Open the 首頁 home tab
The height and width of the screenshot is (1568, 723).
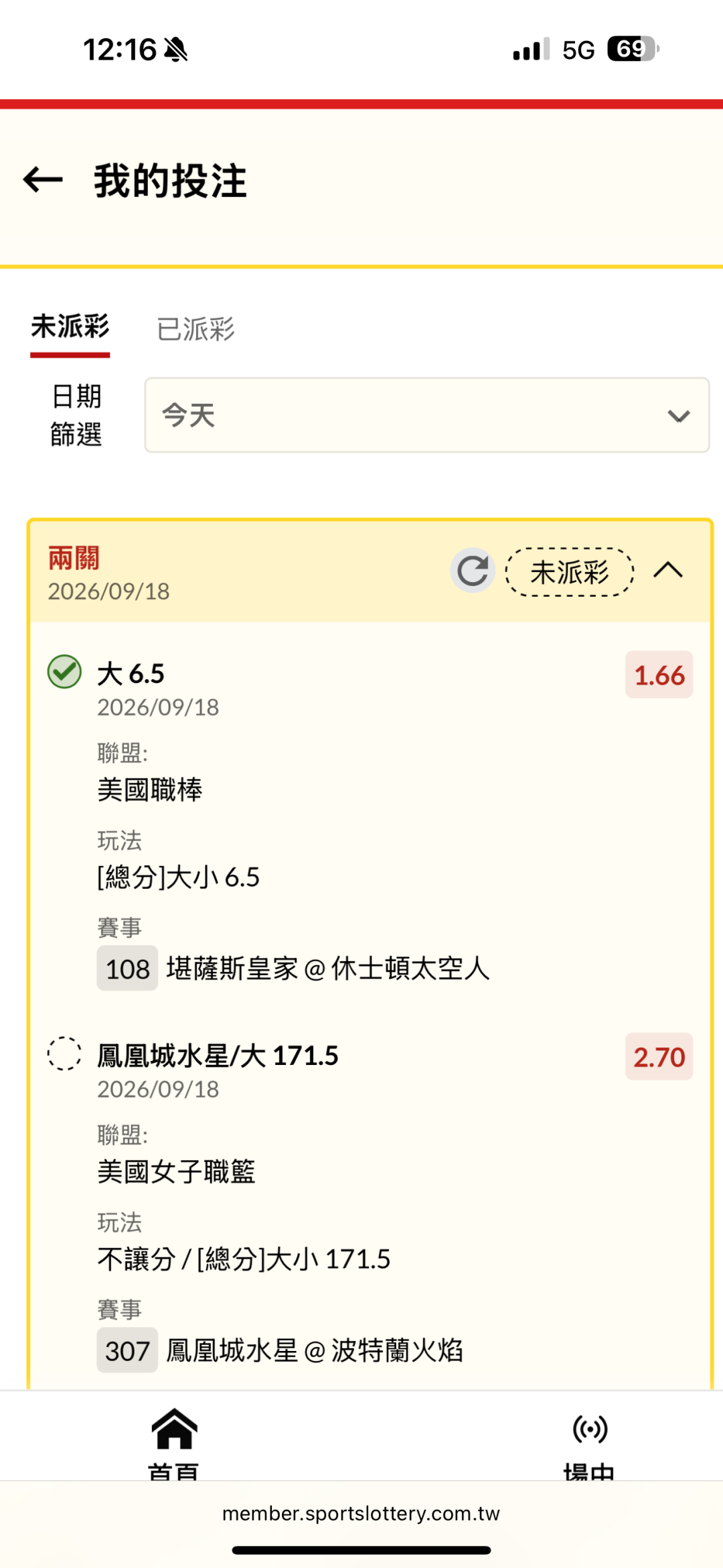(x=174, y=1440)
